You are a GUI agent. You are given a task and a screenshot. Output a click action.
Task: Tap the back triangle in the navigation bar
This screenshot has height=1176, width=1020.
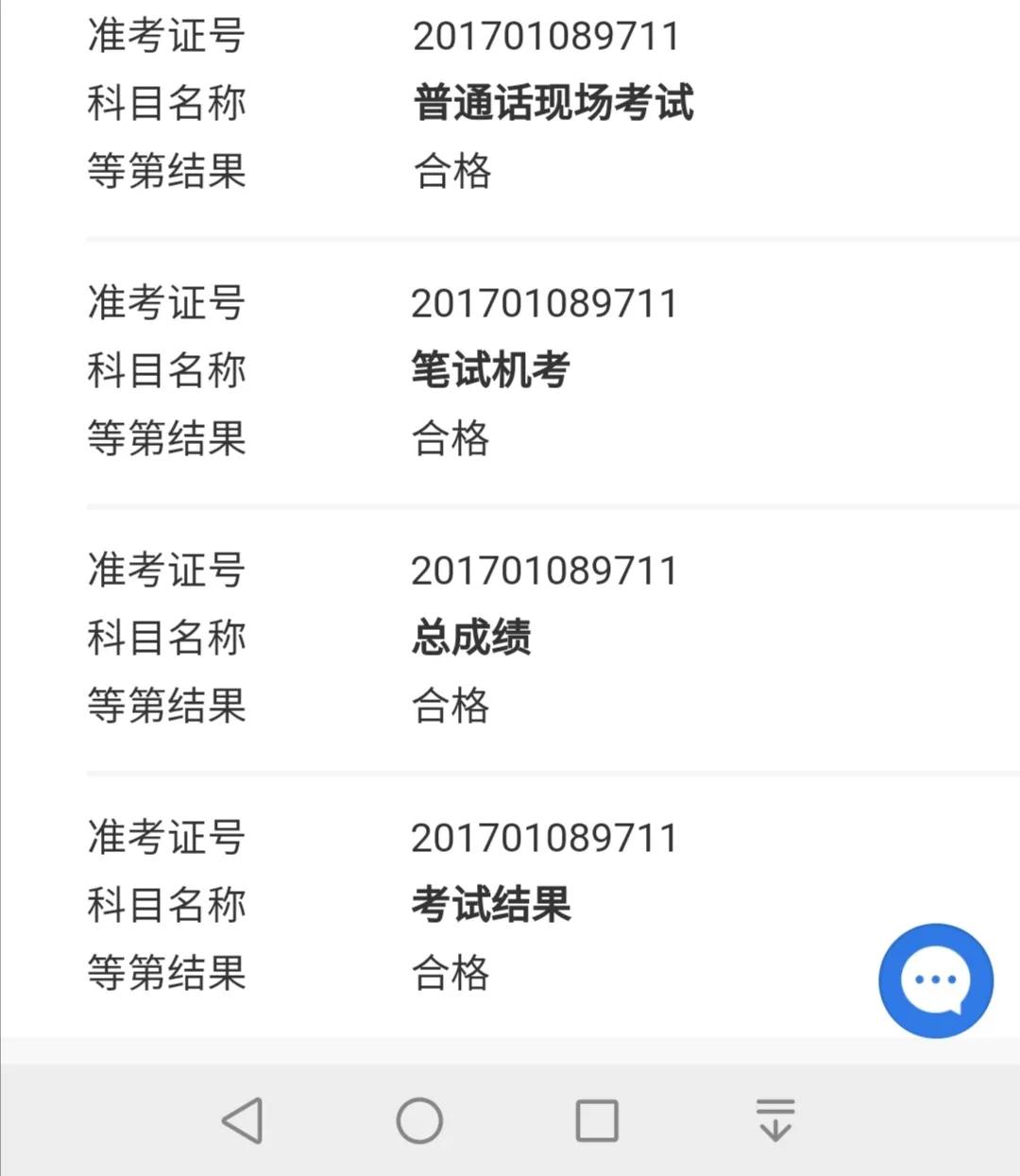pyautogui.click(x=244, y=1120)
